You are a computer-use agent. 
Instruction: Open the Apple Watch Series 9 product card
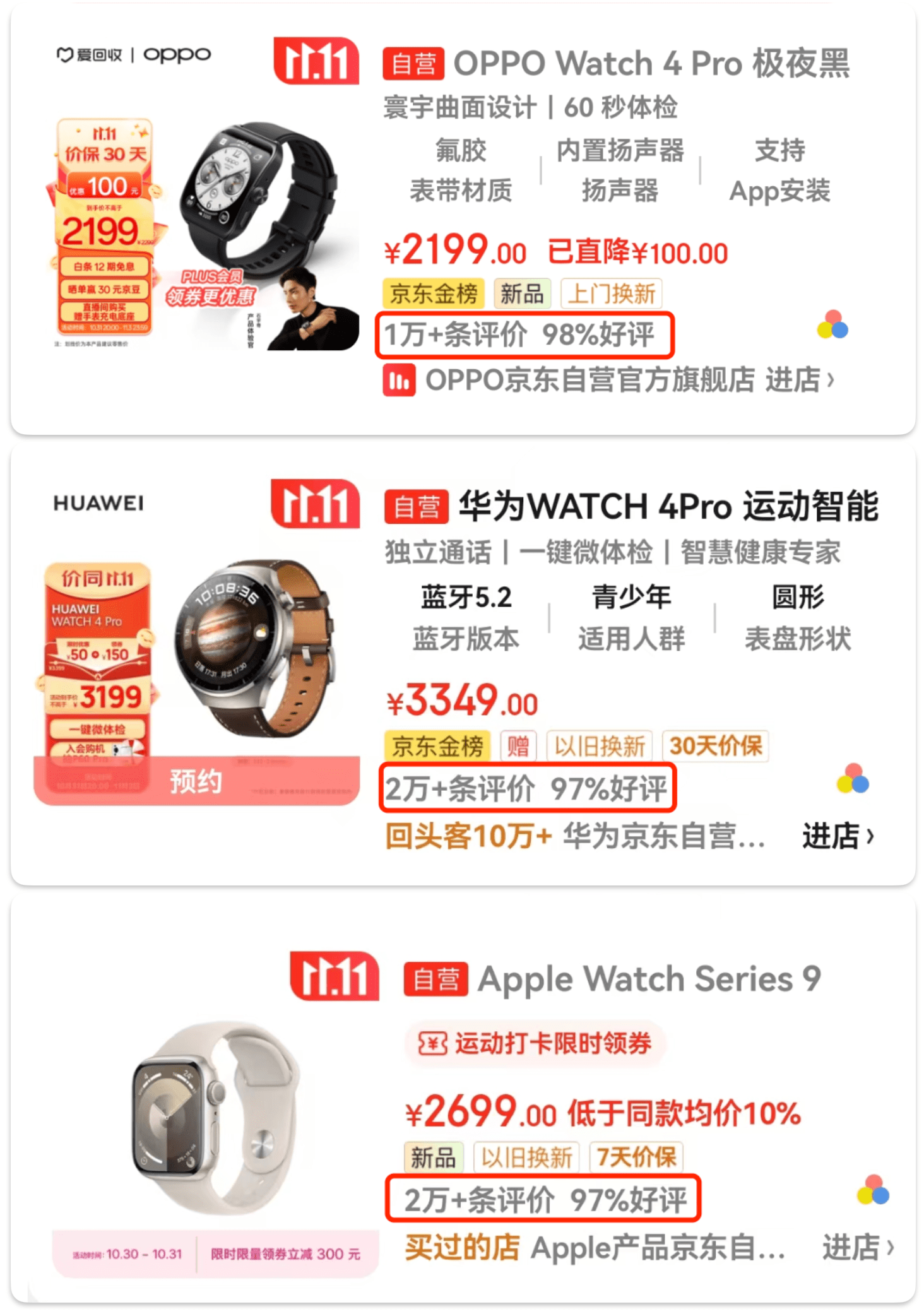pyautogui.click(x=649, y=979)
